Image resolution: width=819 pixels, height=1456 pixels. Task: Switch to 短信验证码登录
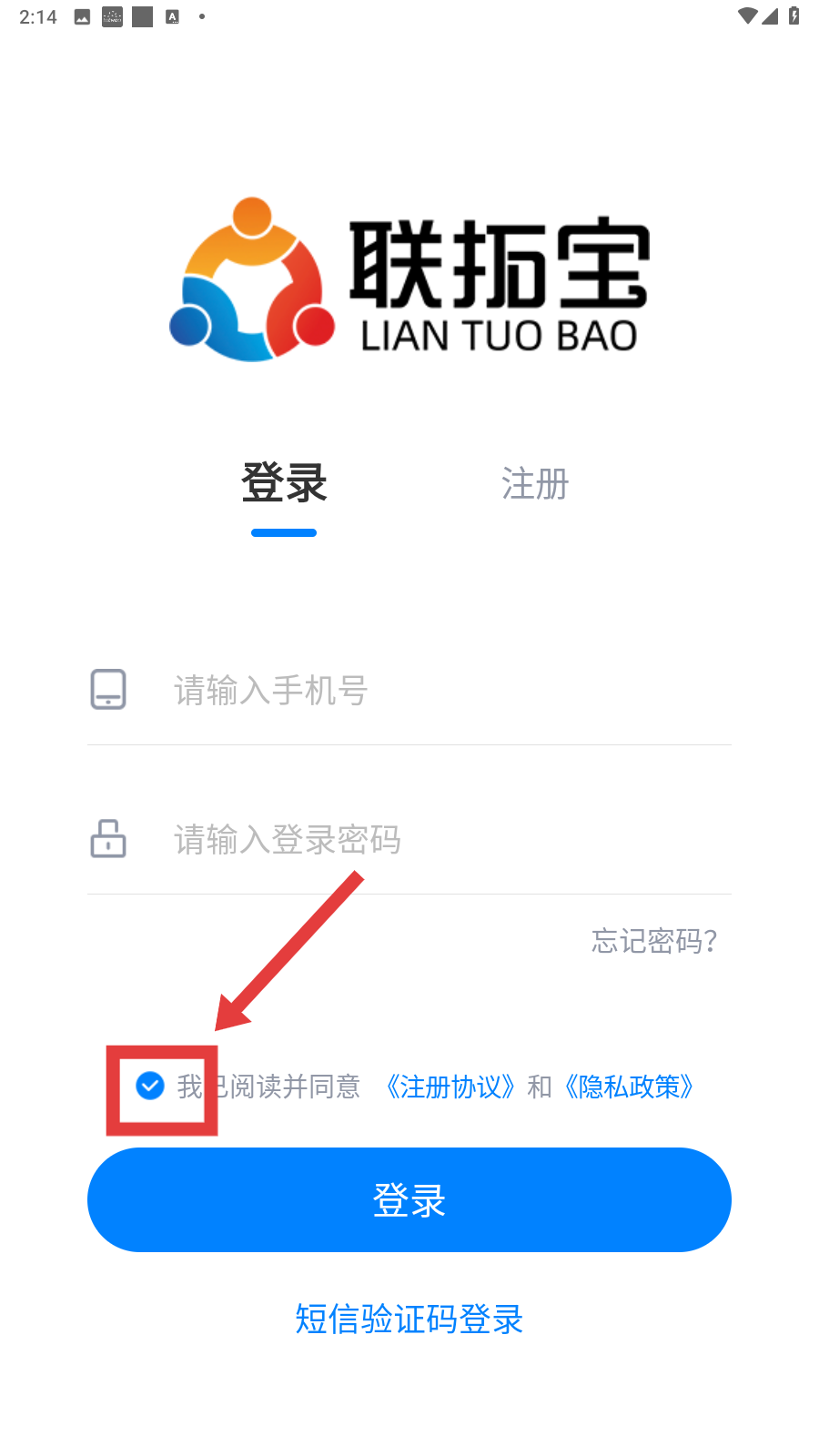[x=409, y=1319]
